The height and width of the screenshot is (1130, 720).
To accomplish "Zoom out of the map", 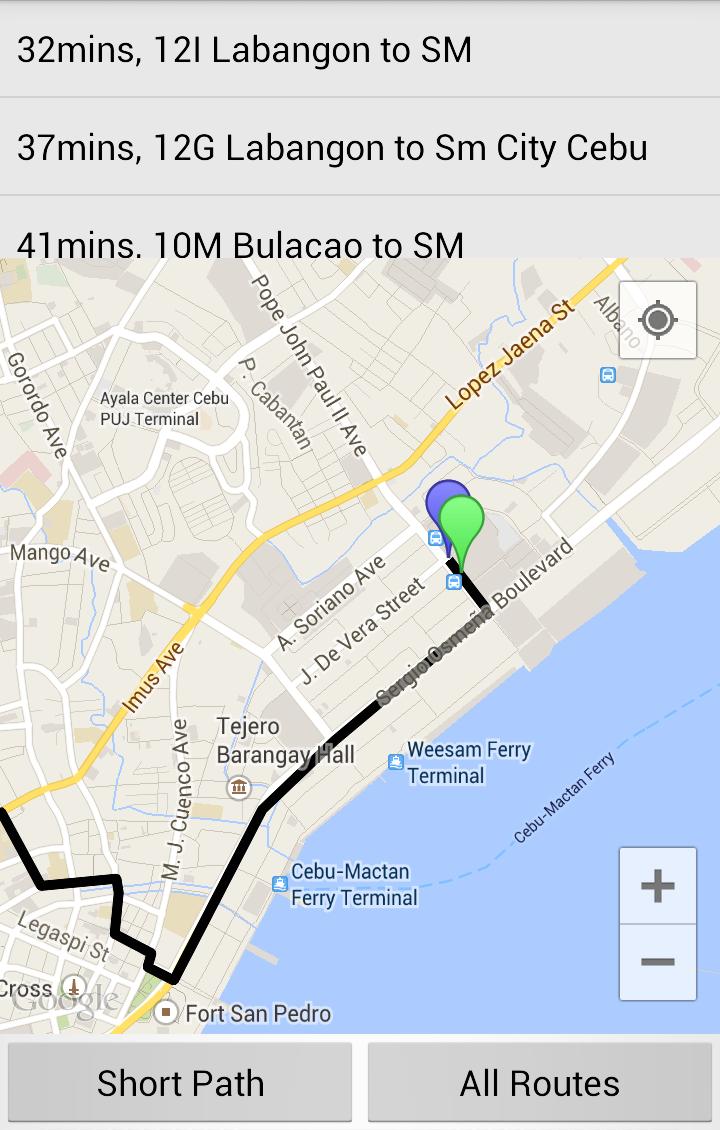I will [x=657, y=962].
